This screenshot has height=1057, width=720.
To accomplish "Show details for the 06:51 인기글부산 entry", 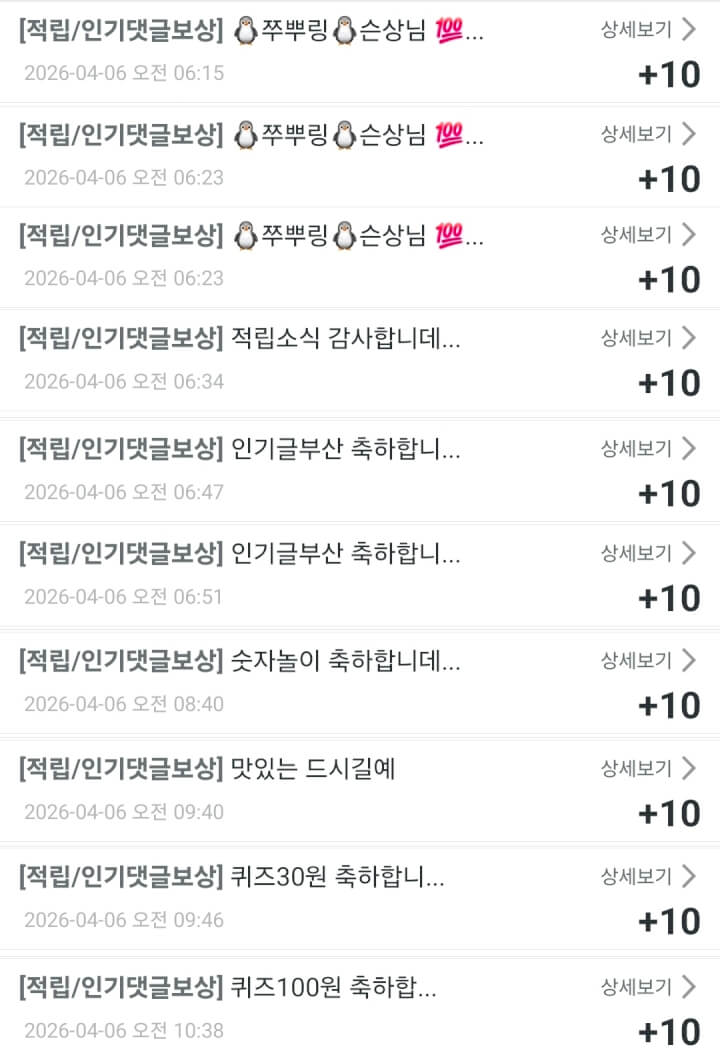I will coord(647,553).
